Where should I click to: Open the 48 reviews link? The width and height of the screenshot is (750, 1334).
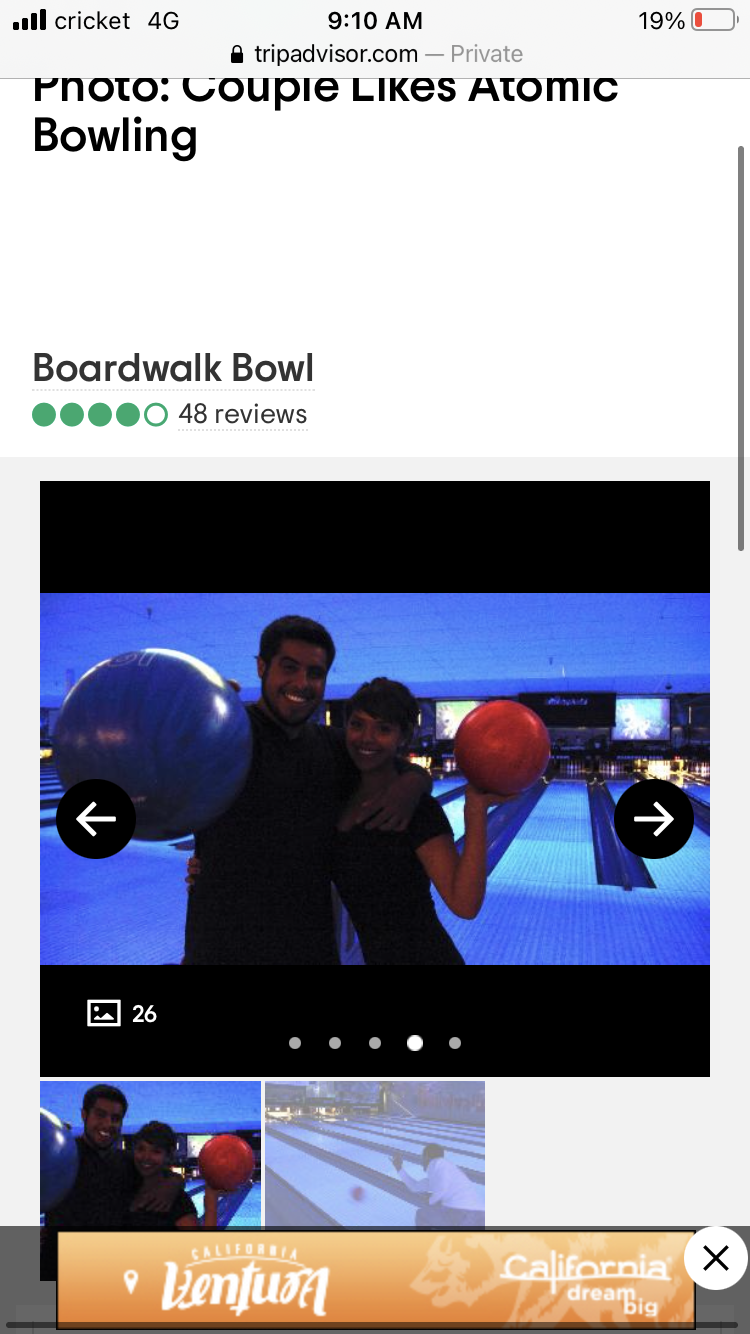[x=243, y=414]
